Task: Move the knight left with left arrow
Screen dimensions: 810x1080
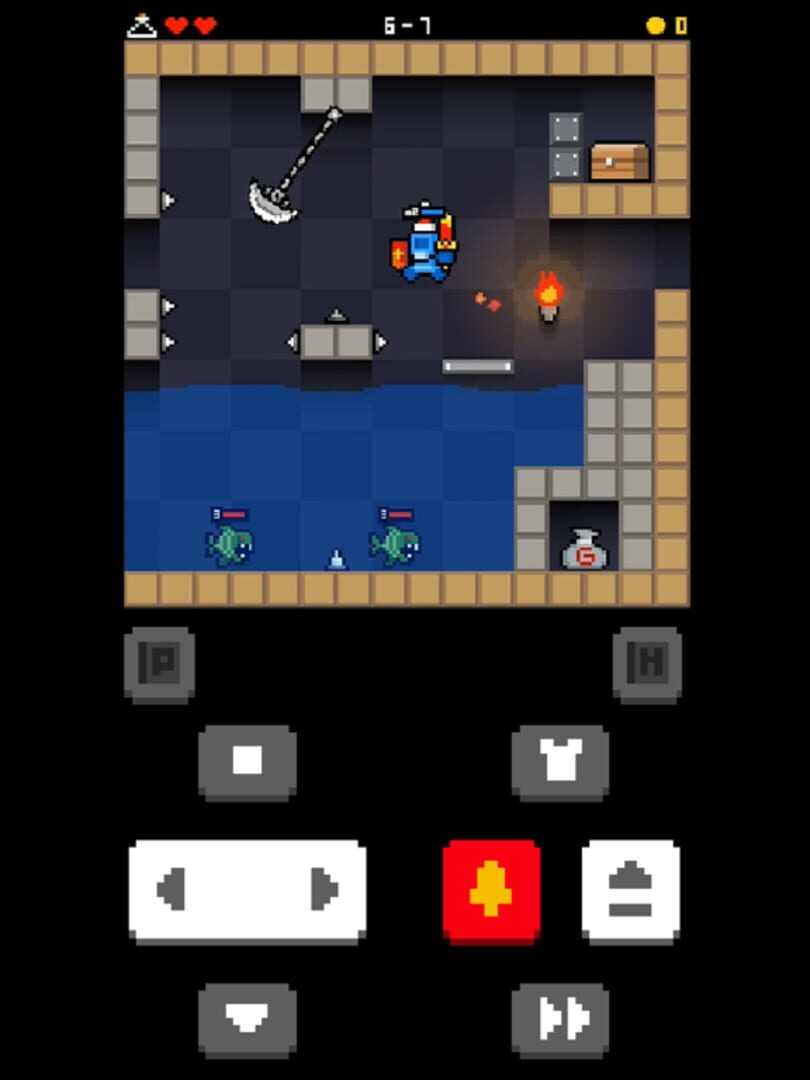Action: point(172,889)
